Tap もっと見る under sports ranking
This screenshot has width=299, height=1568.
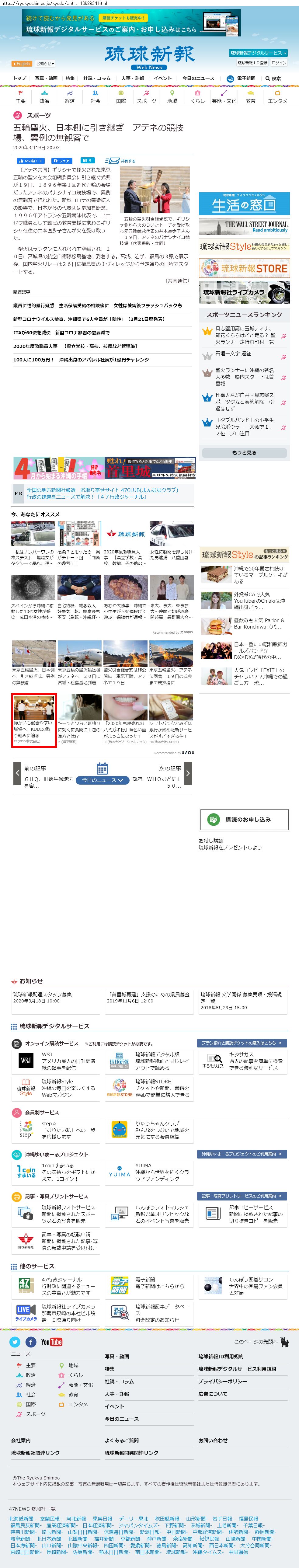244,452
